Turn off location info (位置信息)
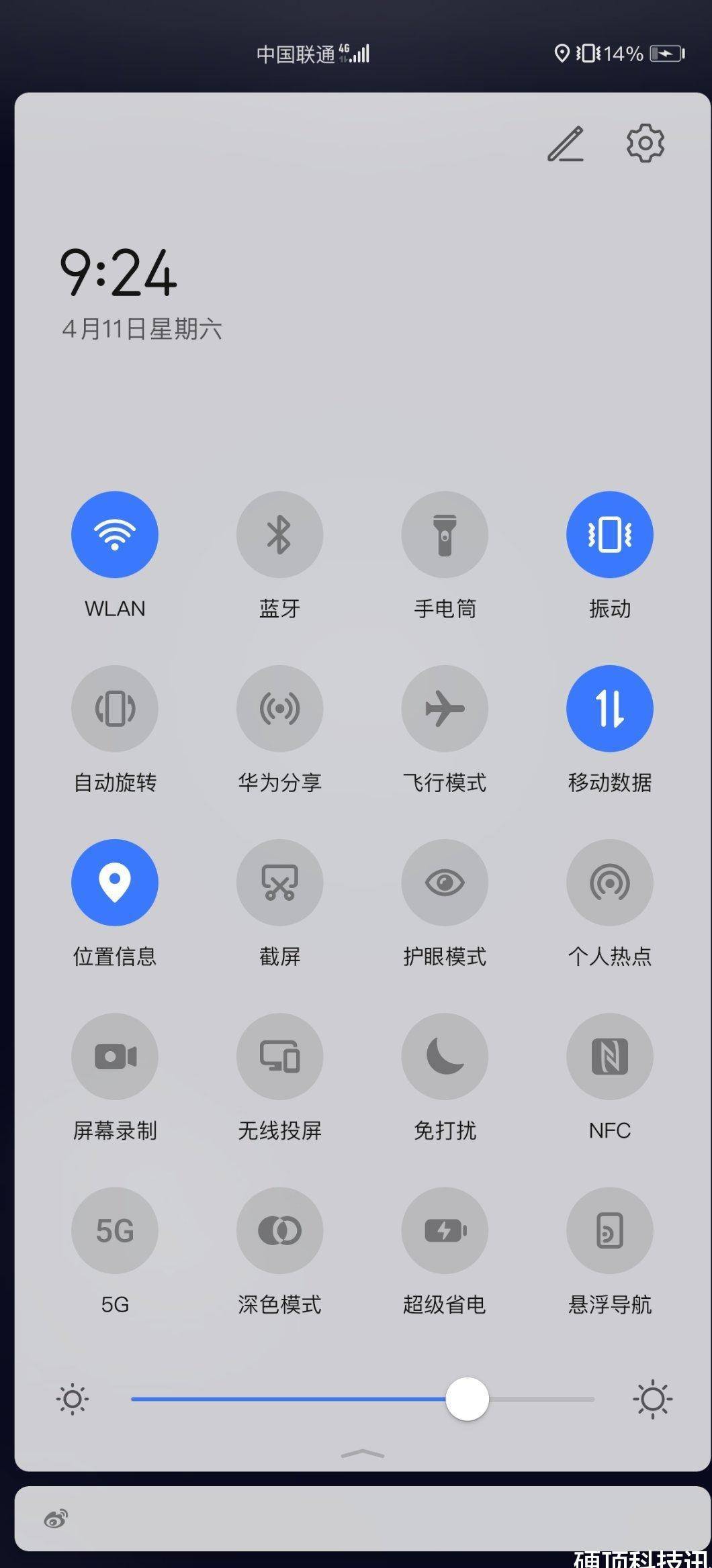Image resolution: width=712 pixels, height=1568 pixels. click(115, 882)
